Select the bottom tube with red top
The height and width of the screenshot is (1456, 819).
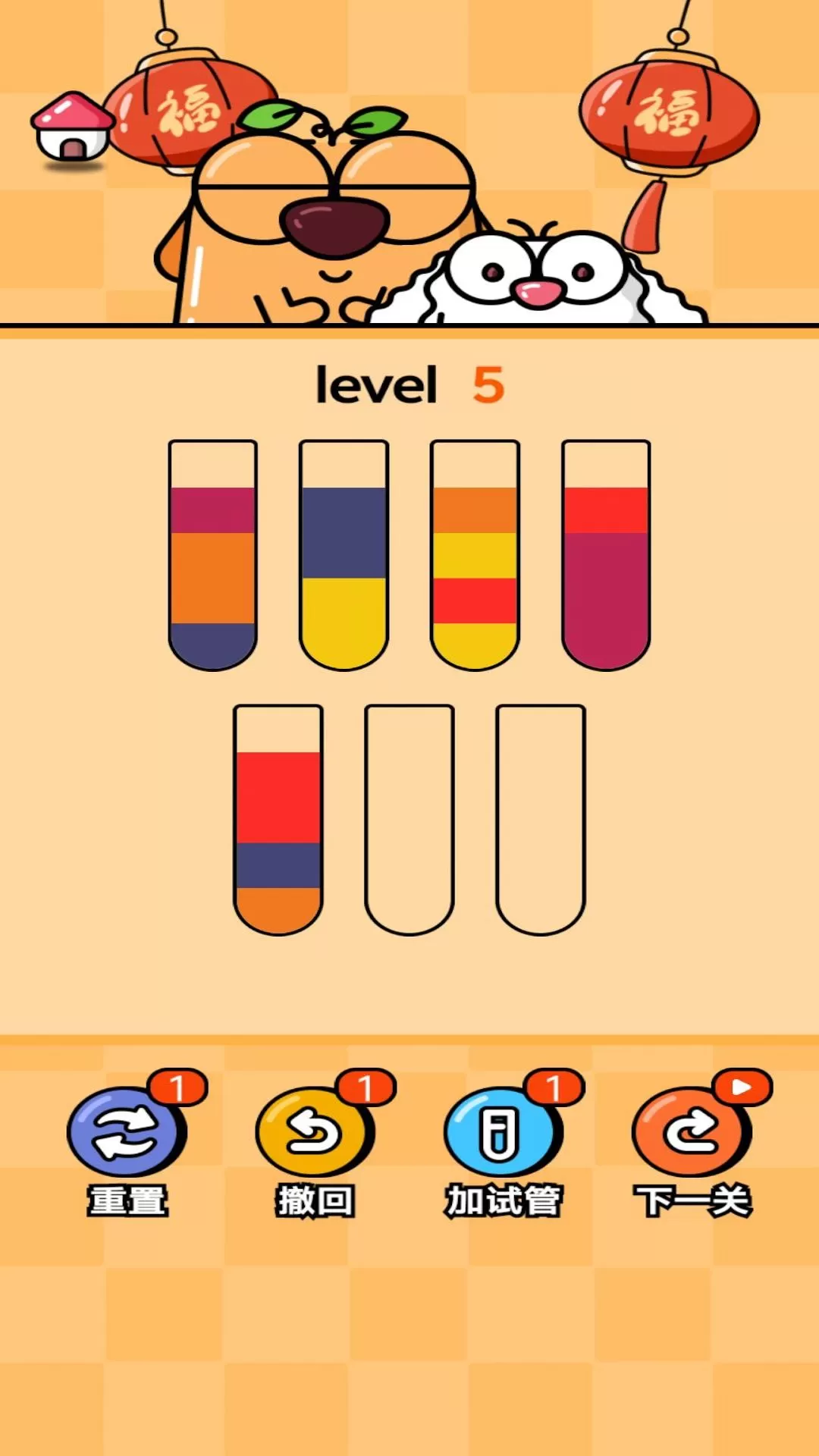(x=278, y=821)
